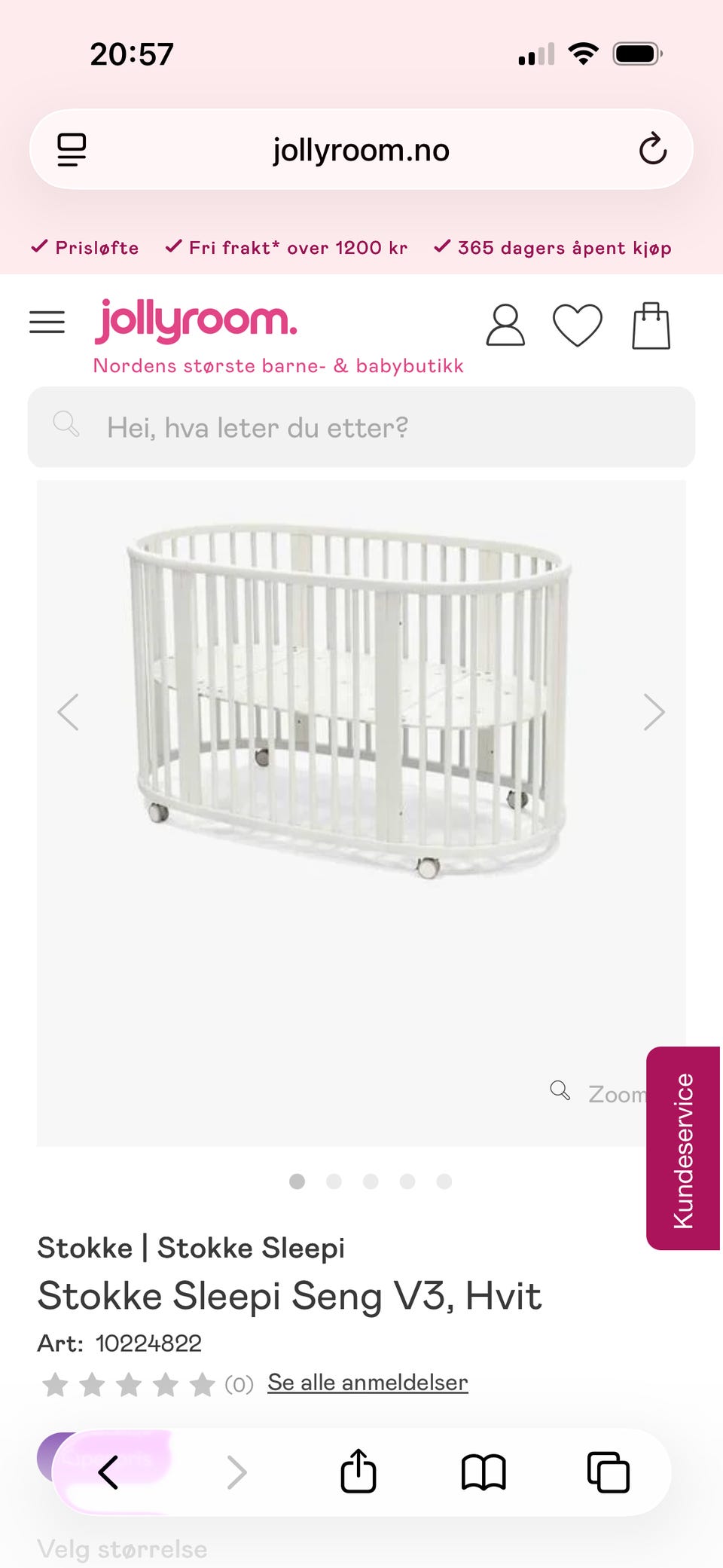
Task: Jump to the second image dot
Action: [x=334, y=1181]
